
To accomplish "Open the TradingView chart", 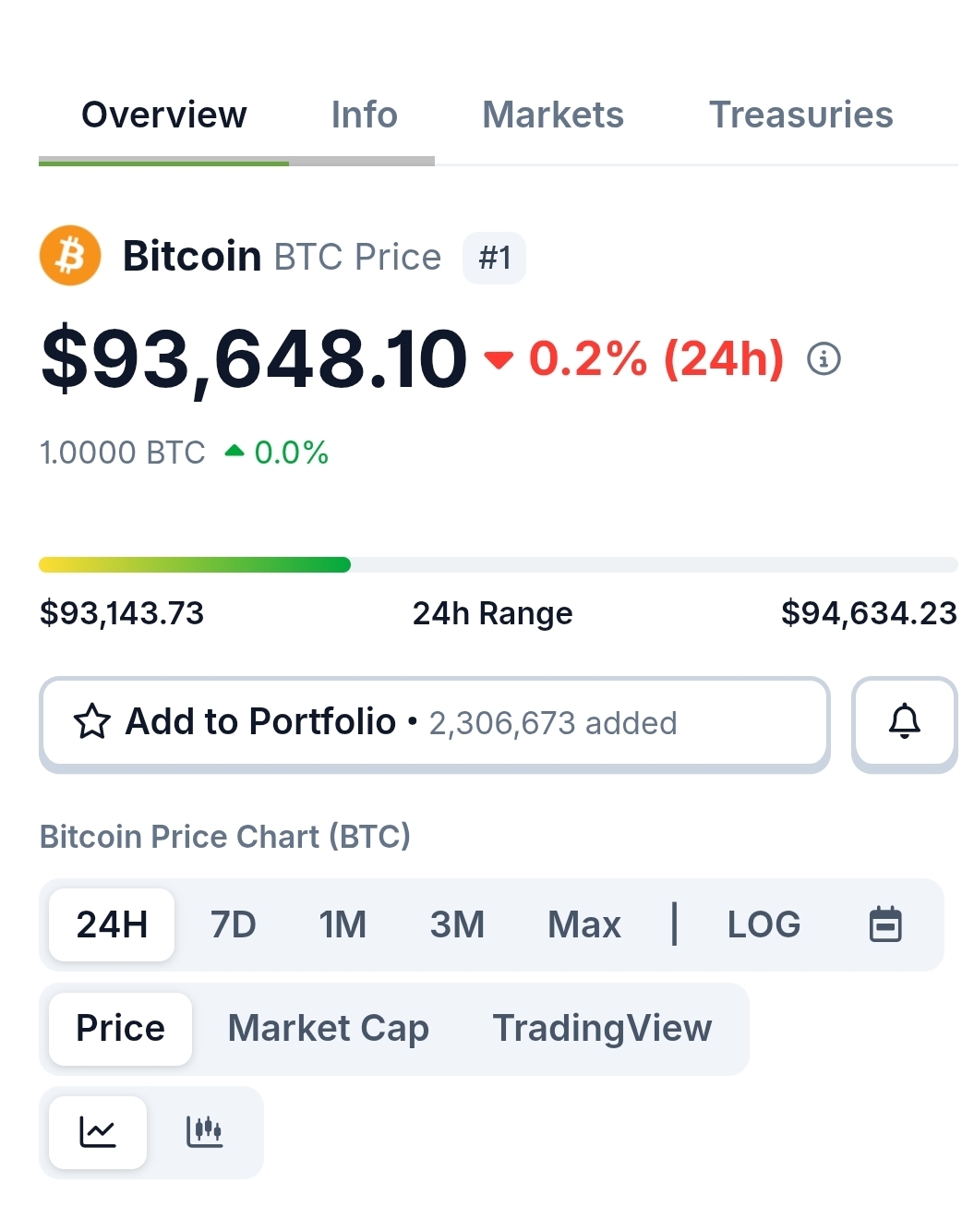I will click(x=602, y=1029).
